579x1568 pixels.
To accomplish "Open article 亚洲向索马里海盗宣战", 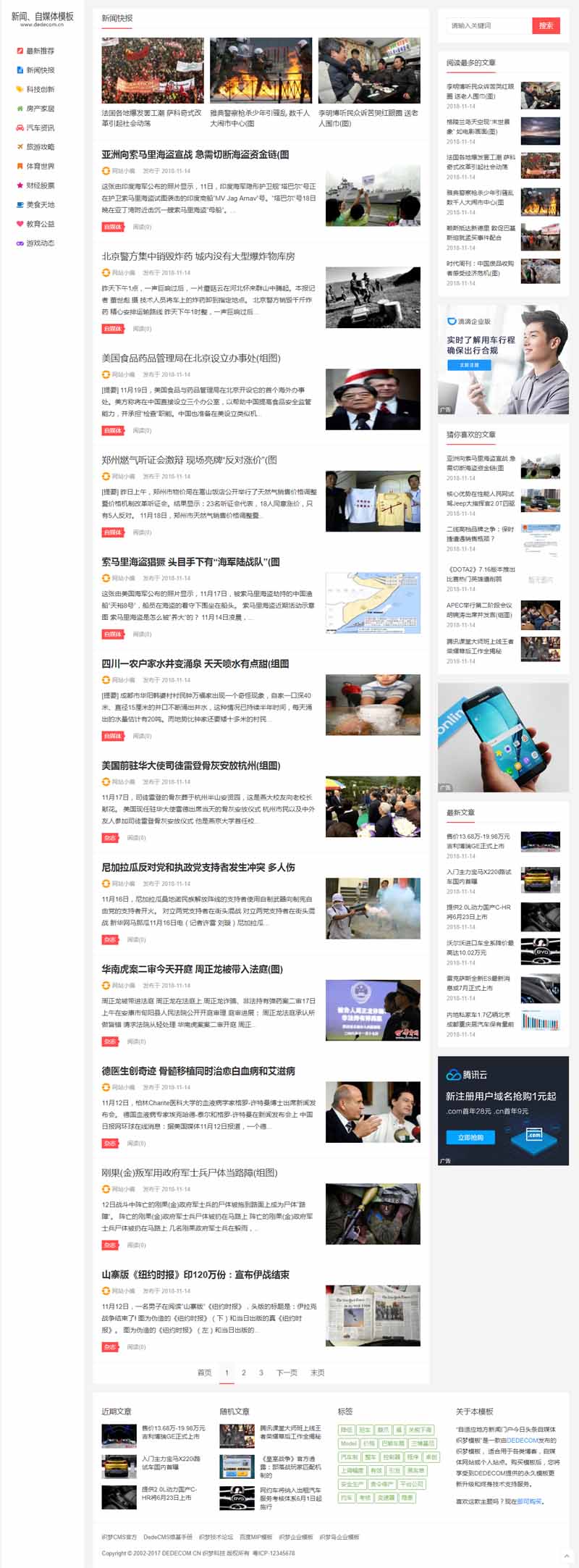I will coord(195,154).
